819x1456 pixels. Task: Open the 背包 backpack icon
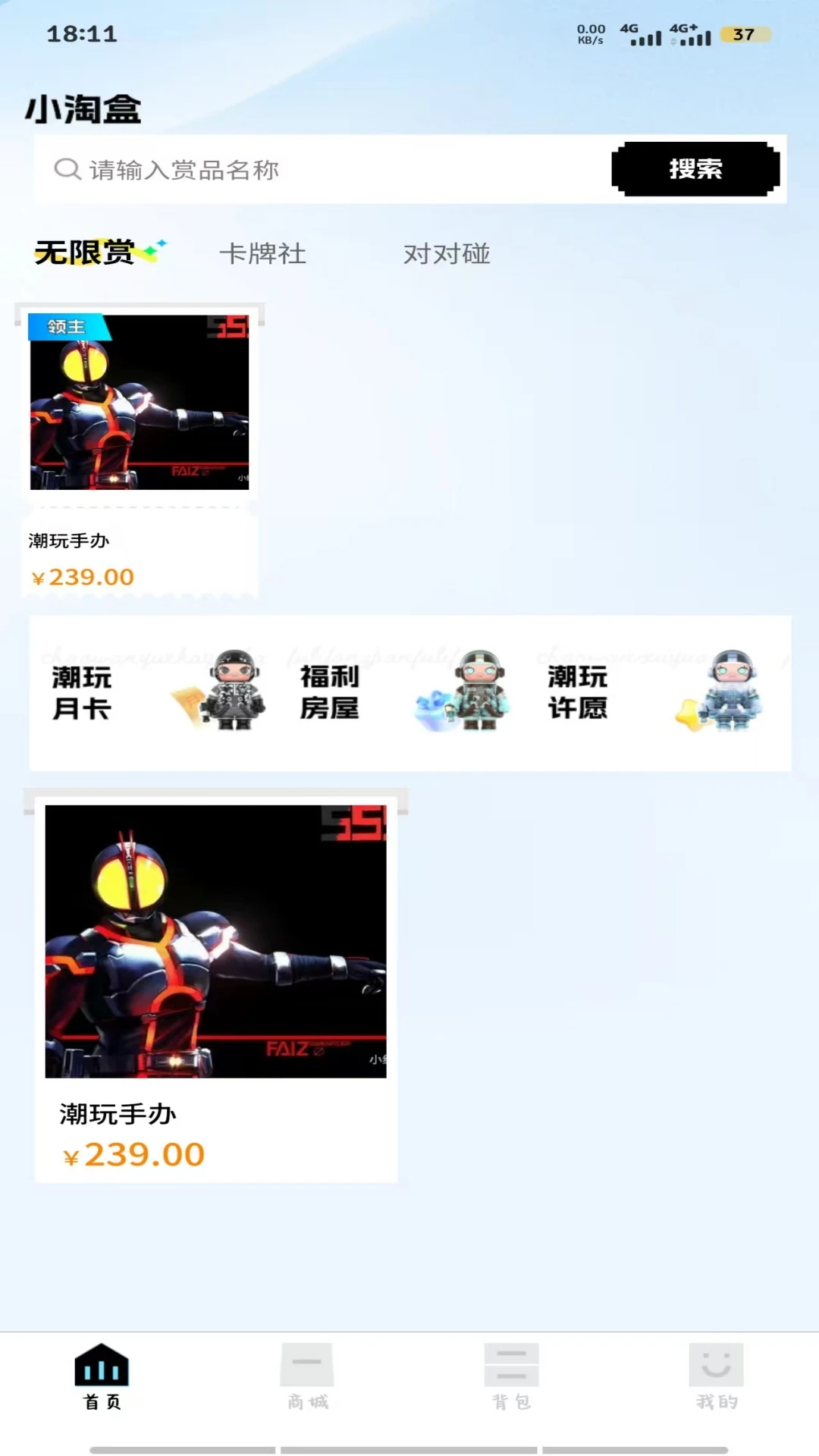[512, 1363]
